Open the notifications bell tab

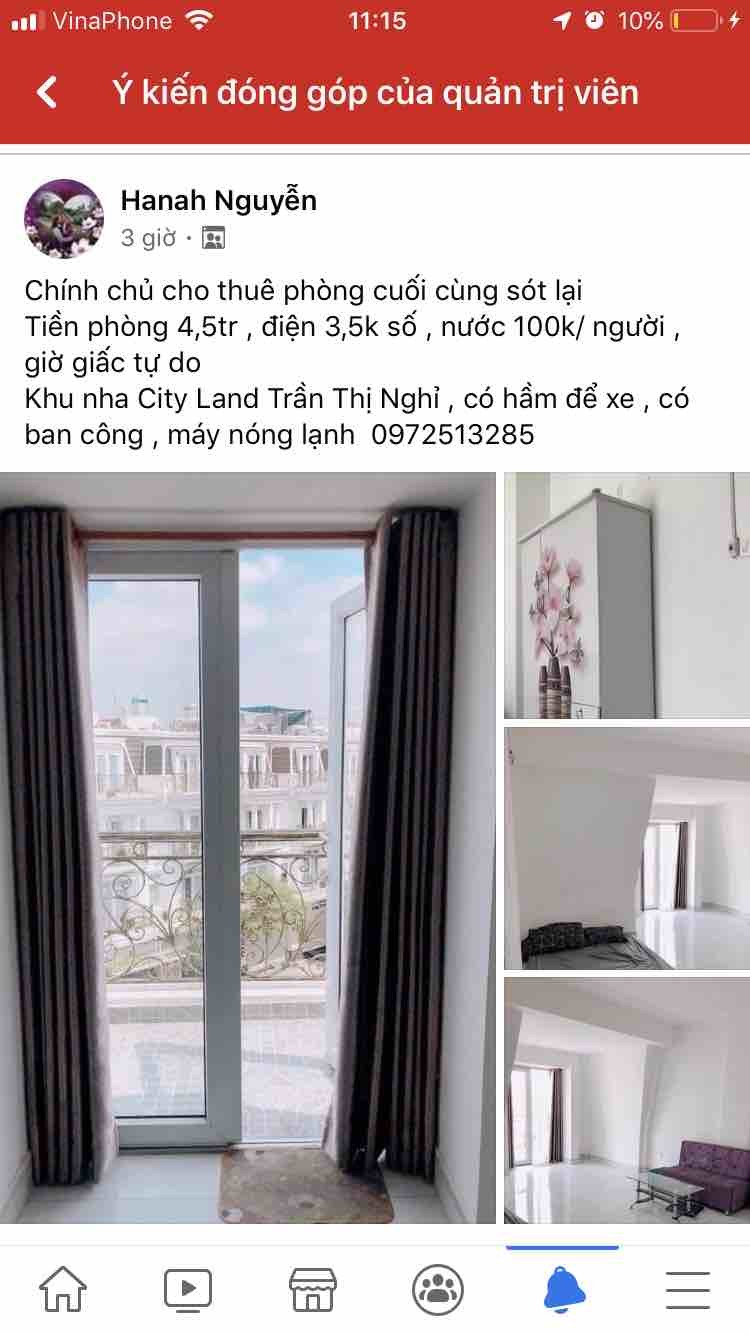[562, 1289]
